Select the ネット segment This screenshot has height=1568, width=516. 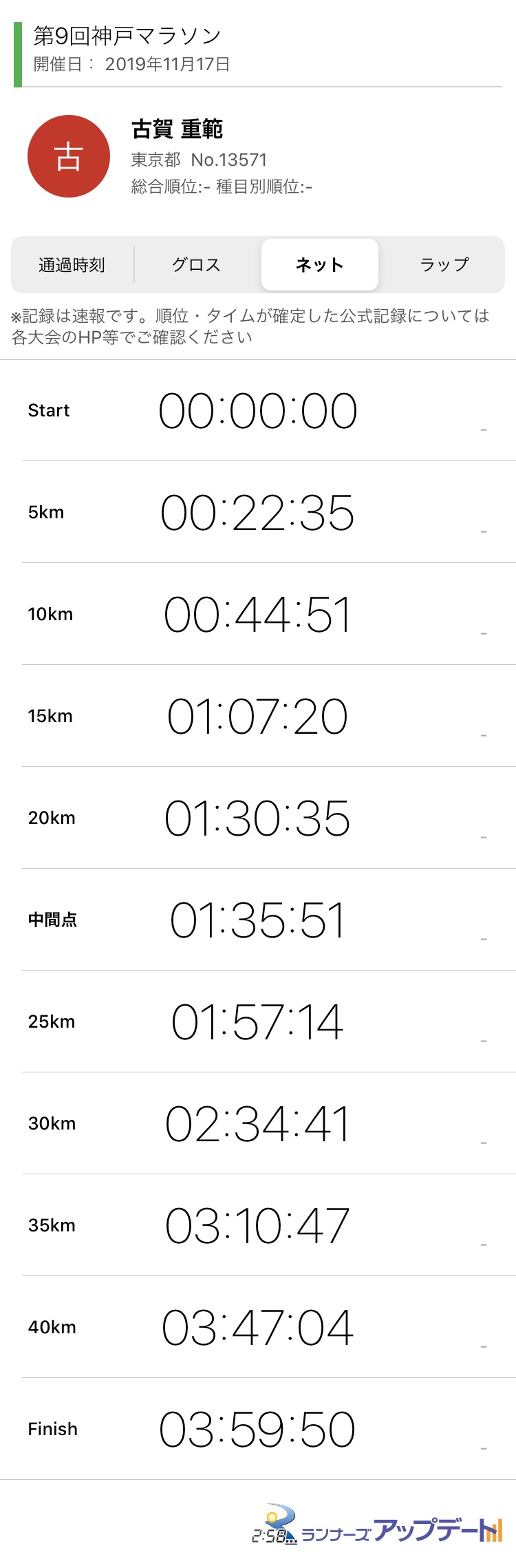(x=319, y=265)
